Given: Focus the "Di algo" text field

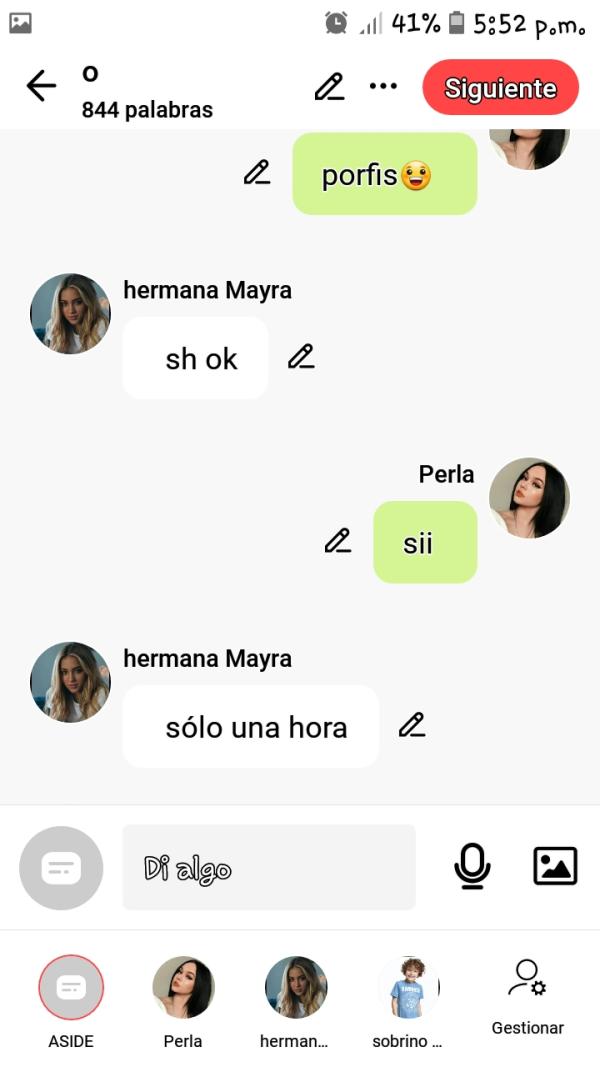Looking at the screenshot, I should tap(268, 867).
